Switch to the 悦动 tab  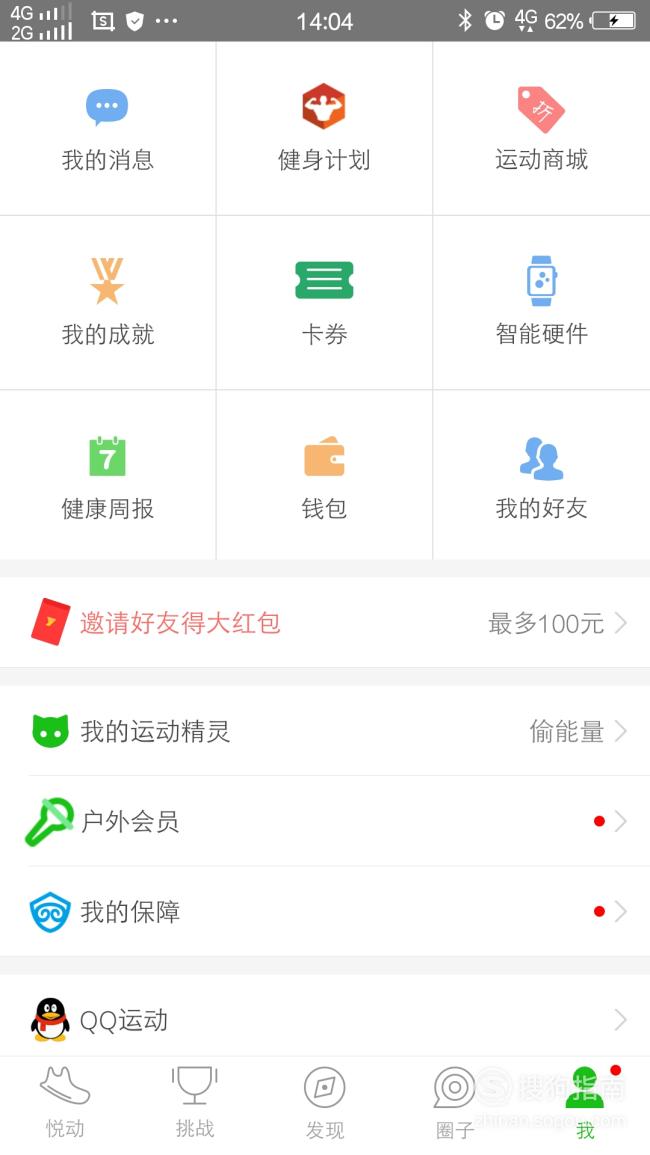65,1103
